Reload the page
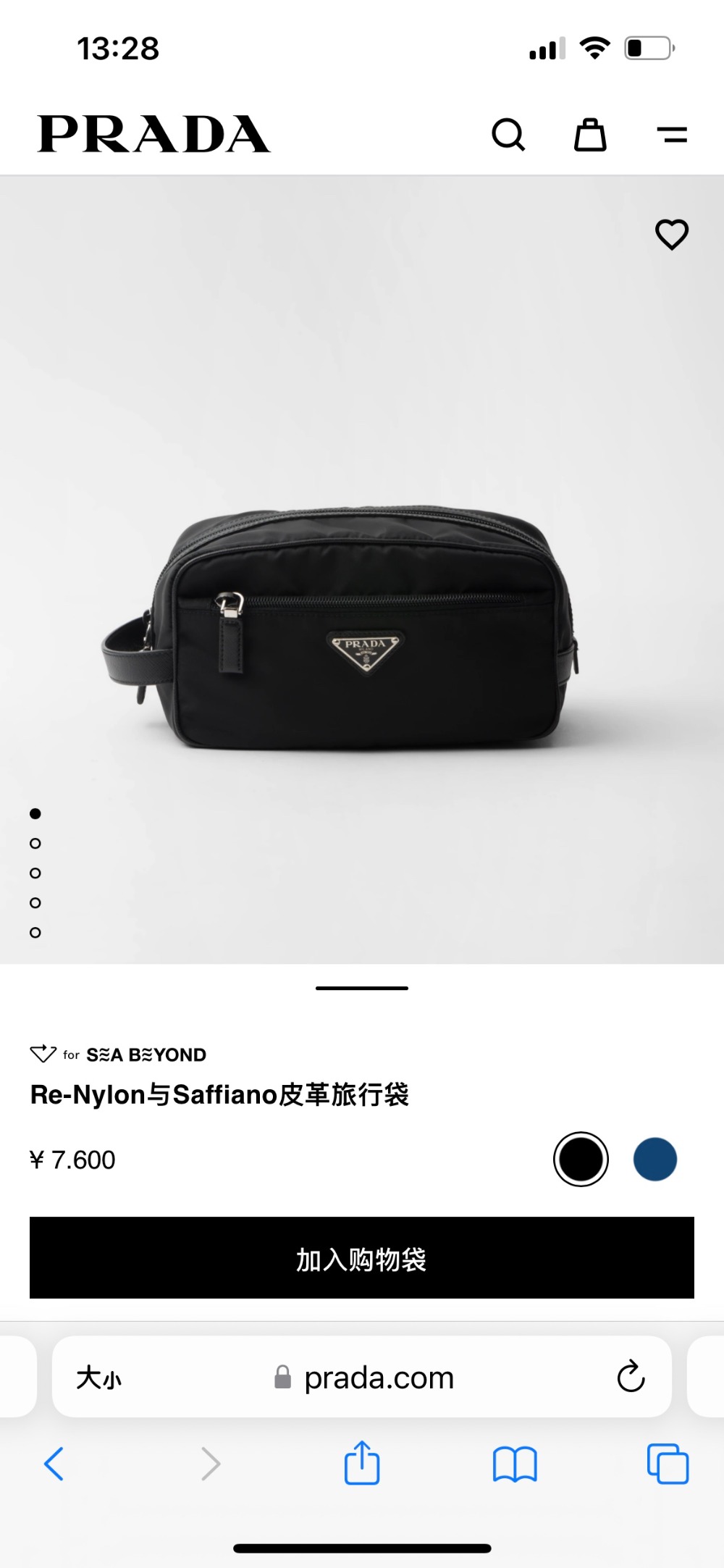 pyautogui.click(x=631, y=1377)
